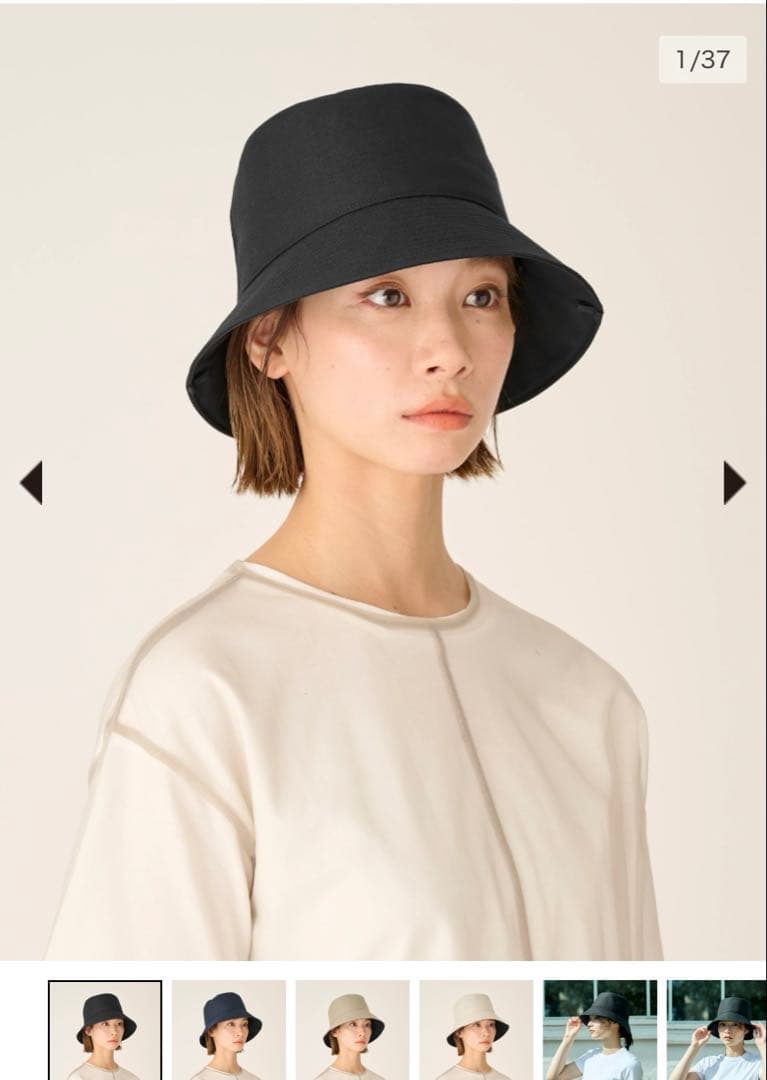Advance to the next product image
Viewport: 767px width, 1080px height.
coord(734,482)
